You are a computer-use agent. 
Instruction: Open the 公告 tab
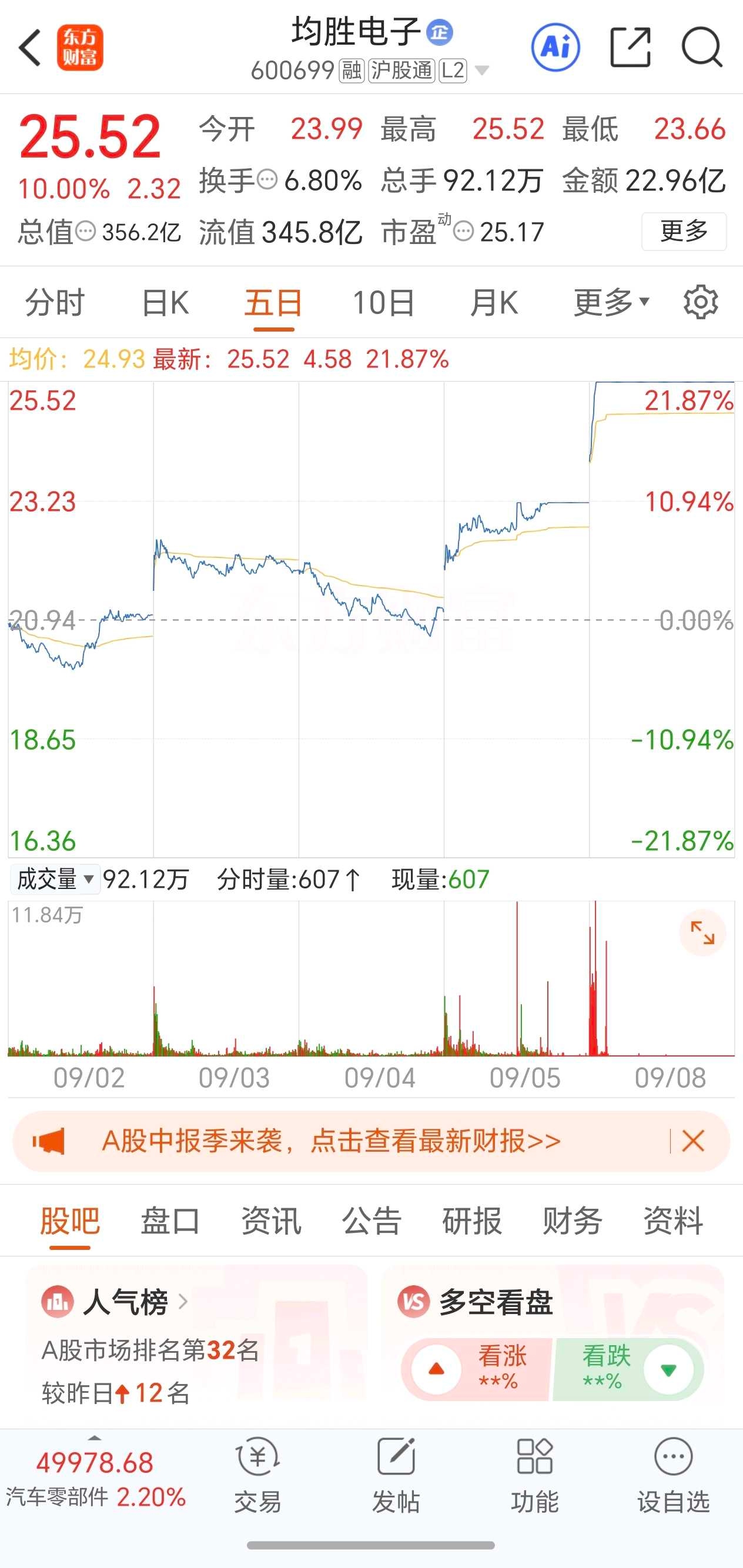click(371, 1221)
